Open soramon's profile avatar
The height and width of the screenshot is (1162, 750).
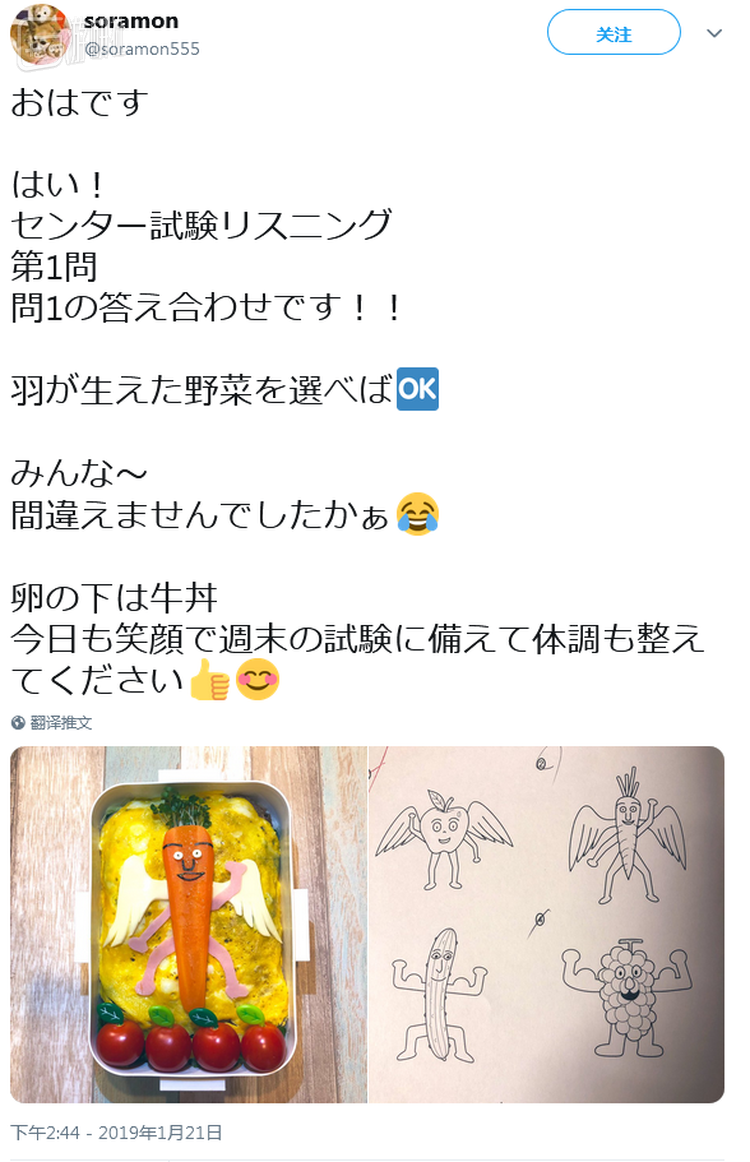(x=40, y=33)
